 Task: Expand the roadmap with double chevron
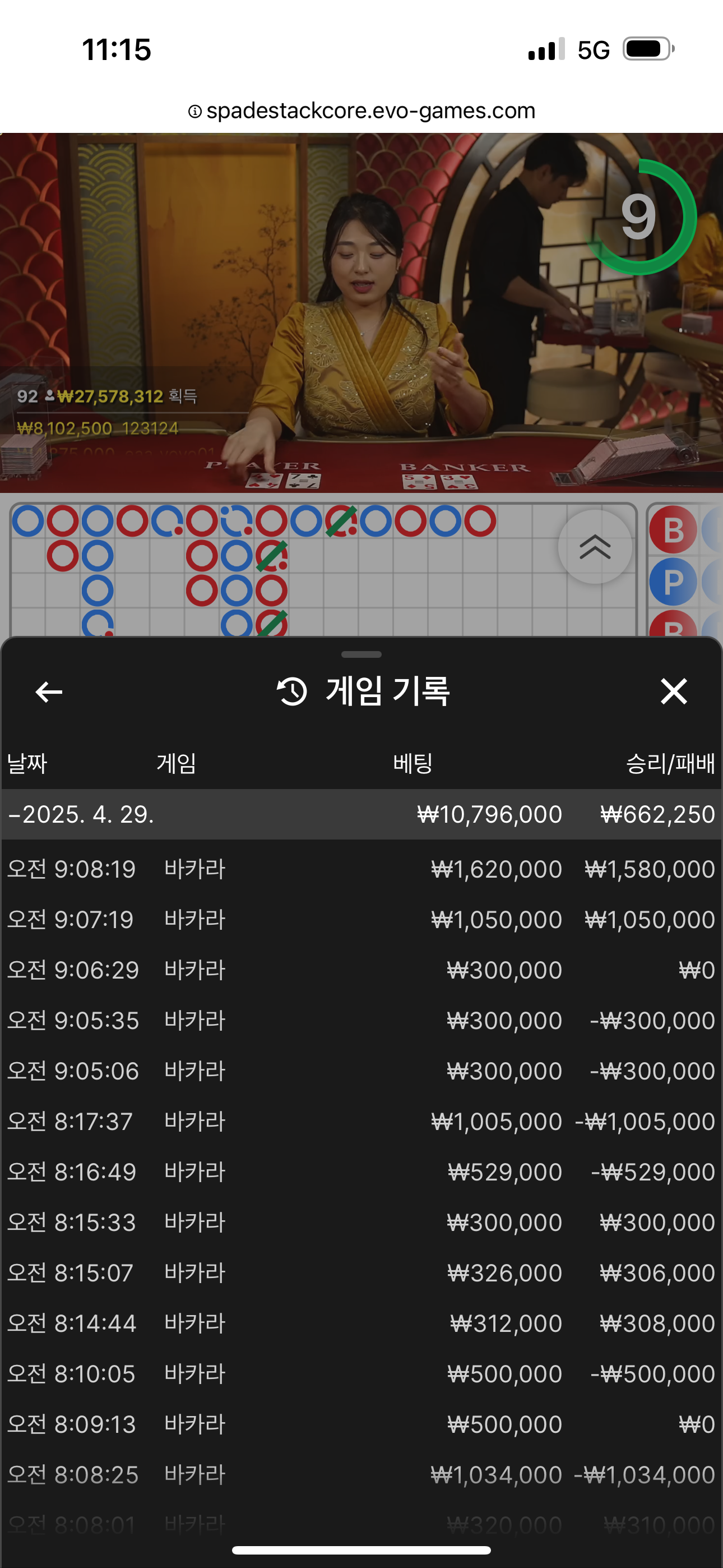595,547
